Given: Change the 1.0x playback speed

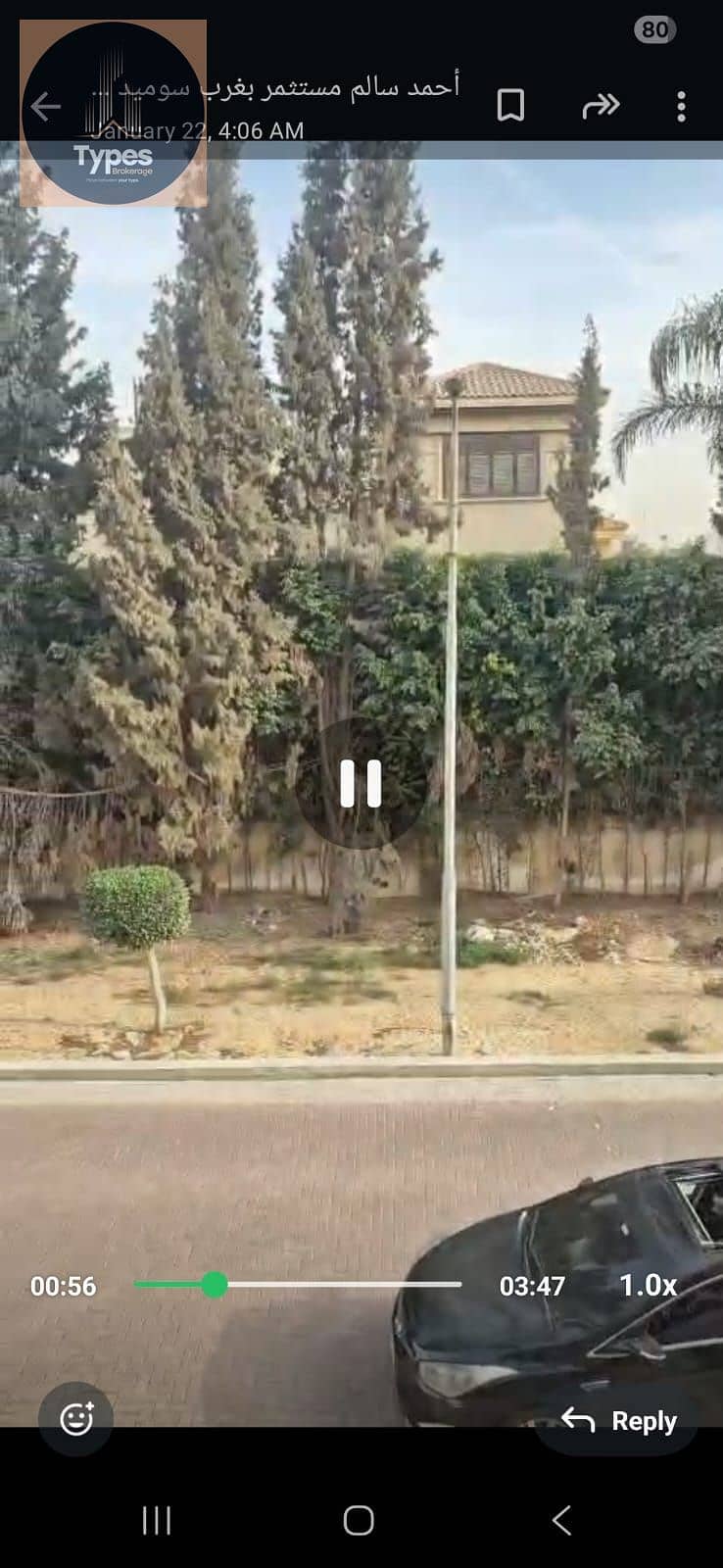Looking at the screenshot, I should click(x=648, y=1285).
